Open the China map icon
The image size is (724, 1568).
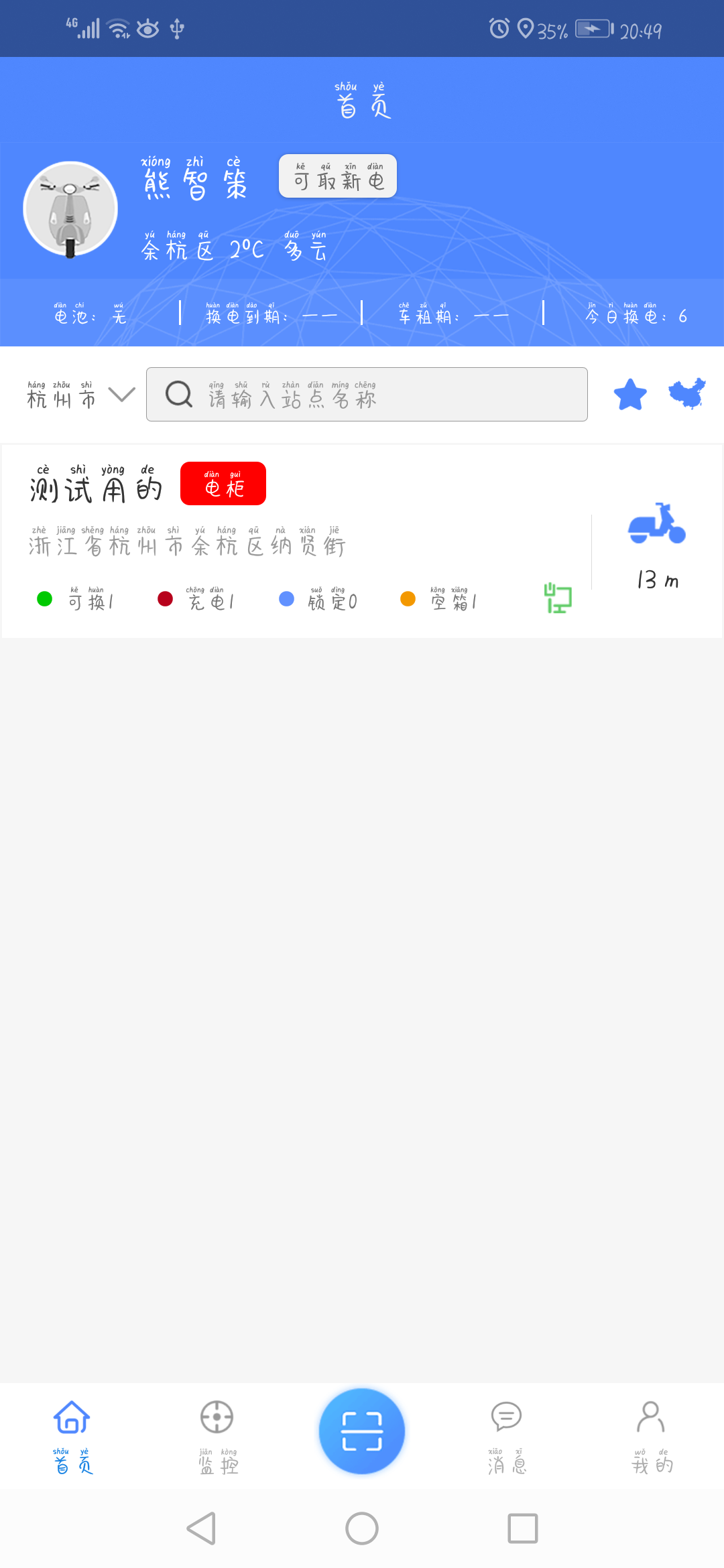[x=688, y=395]
